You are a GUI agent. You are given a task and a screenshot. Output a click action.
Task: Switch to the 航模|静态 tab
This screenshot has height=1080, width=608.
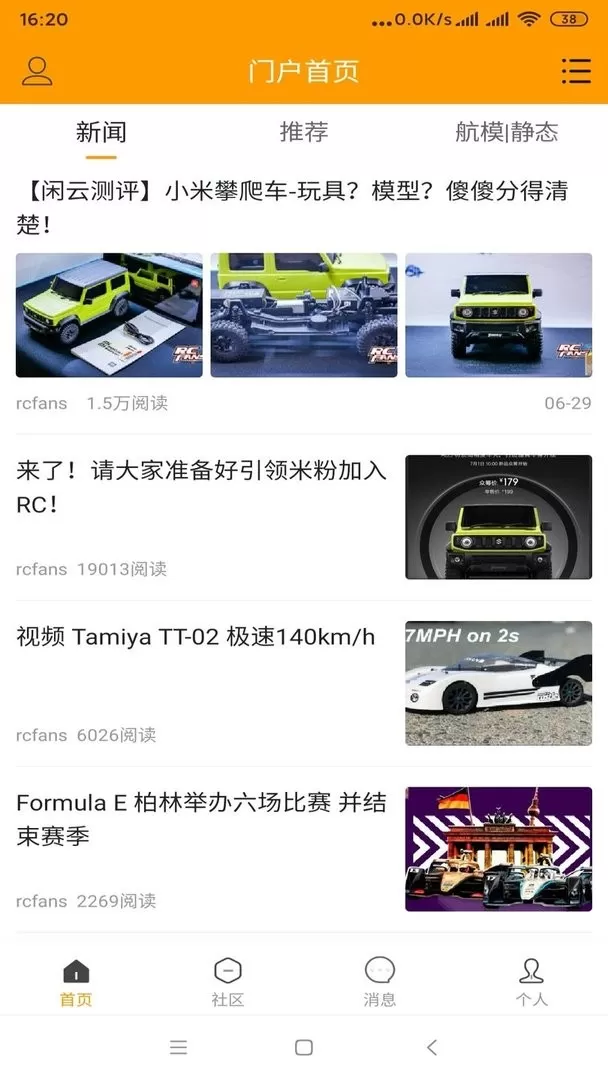[506, 132]
